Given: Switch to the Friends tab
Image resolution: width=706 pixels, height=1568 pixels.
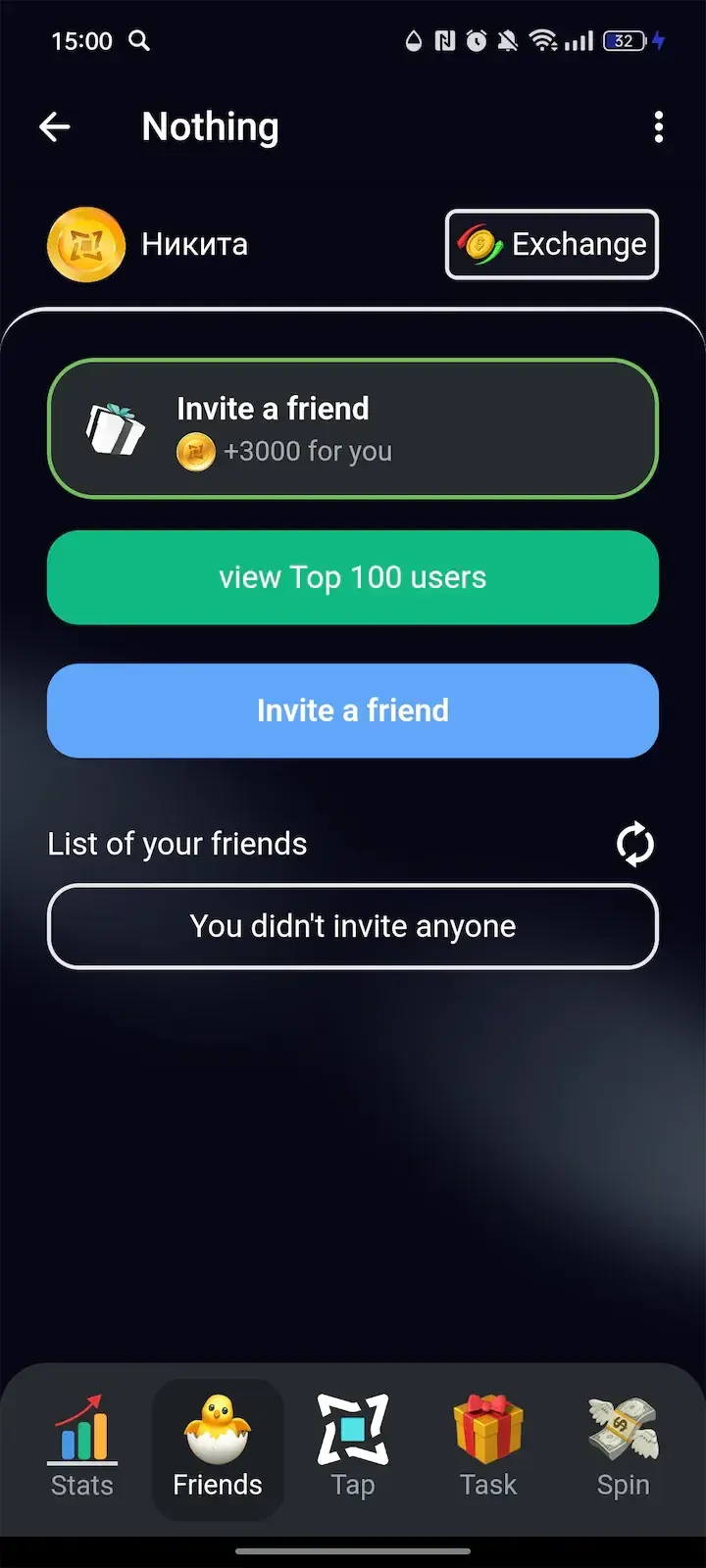Looking at the screenshot, I should tap(218, 1450).
